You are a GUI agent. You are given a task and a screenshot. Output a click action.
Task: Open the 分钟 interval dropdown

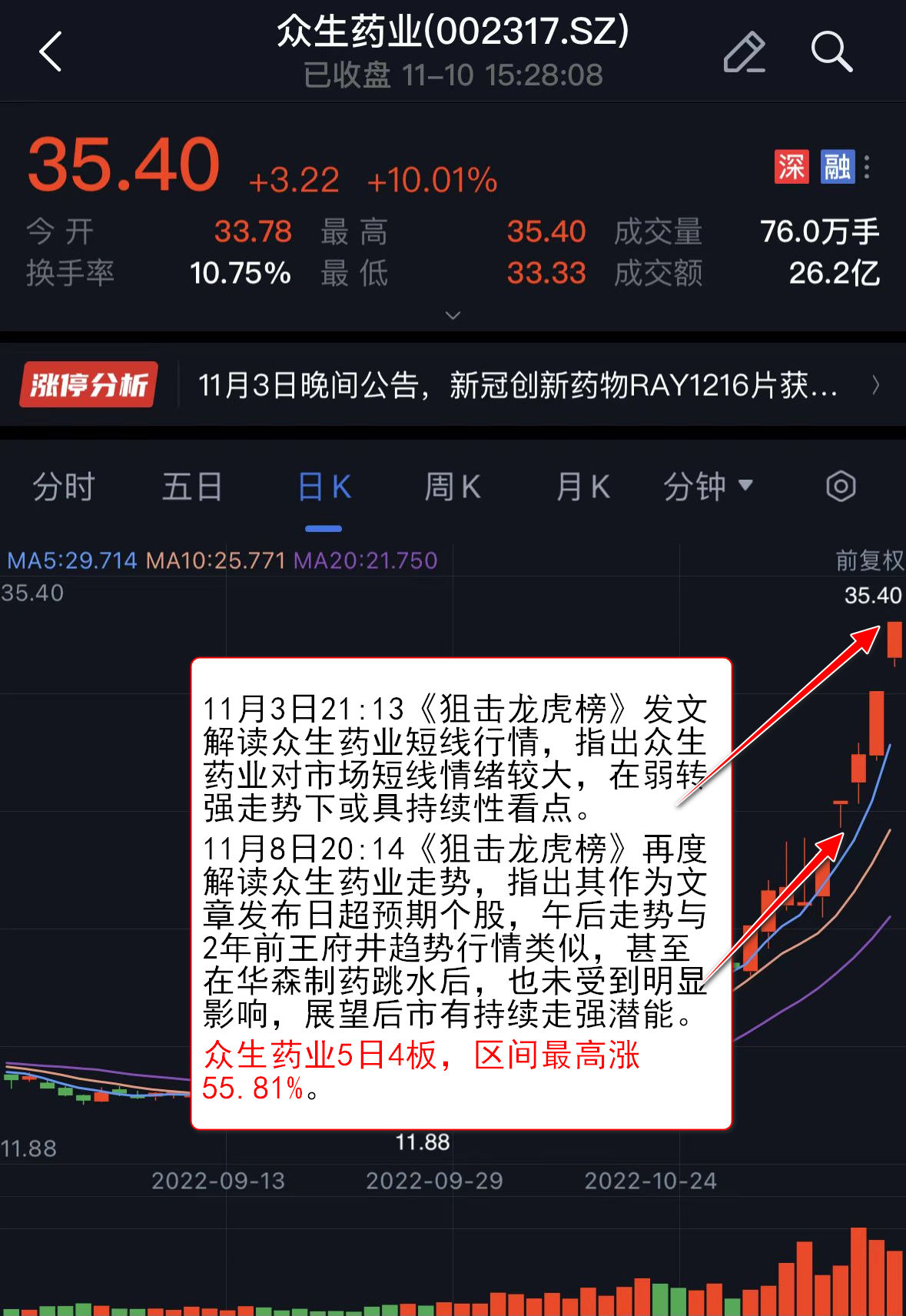[x=708, y=487]
